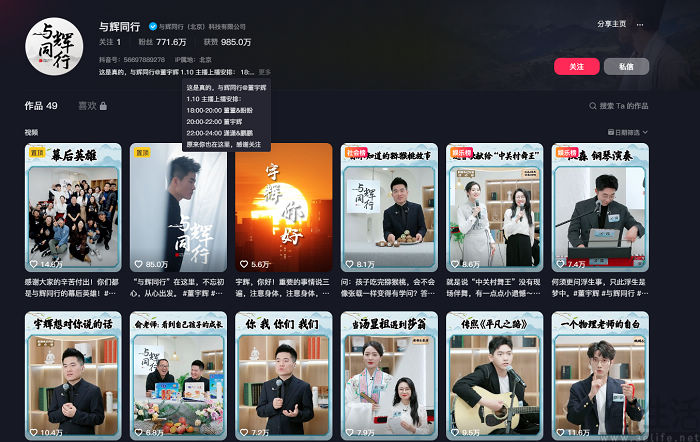Send a private message via 私信
This screenshot has width=700, height=442.
625,66
